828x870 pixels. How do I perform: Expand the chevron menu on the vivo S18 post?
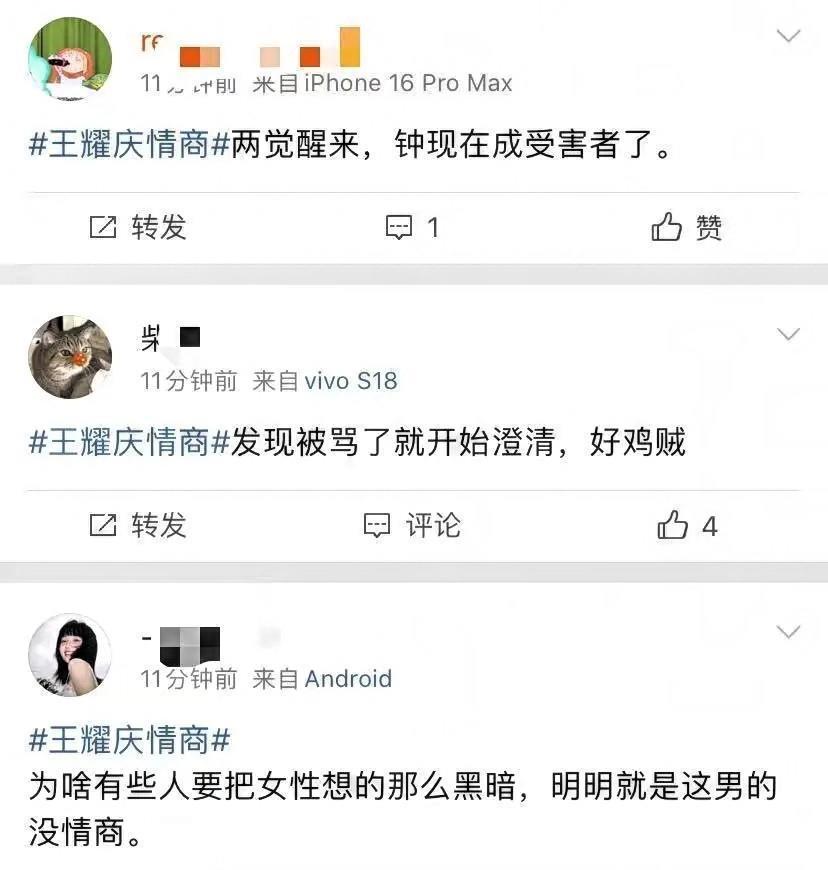click(x=789, y=334)
